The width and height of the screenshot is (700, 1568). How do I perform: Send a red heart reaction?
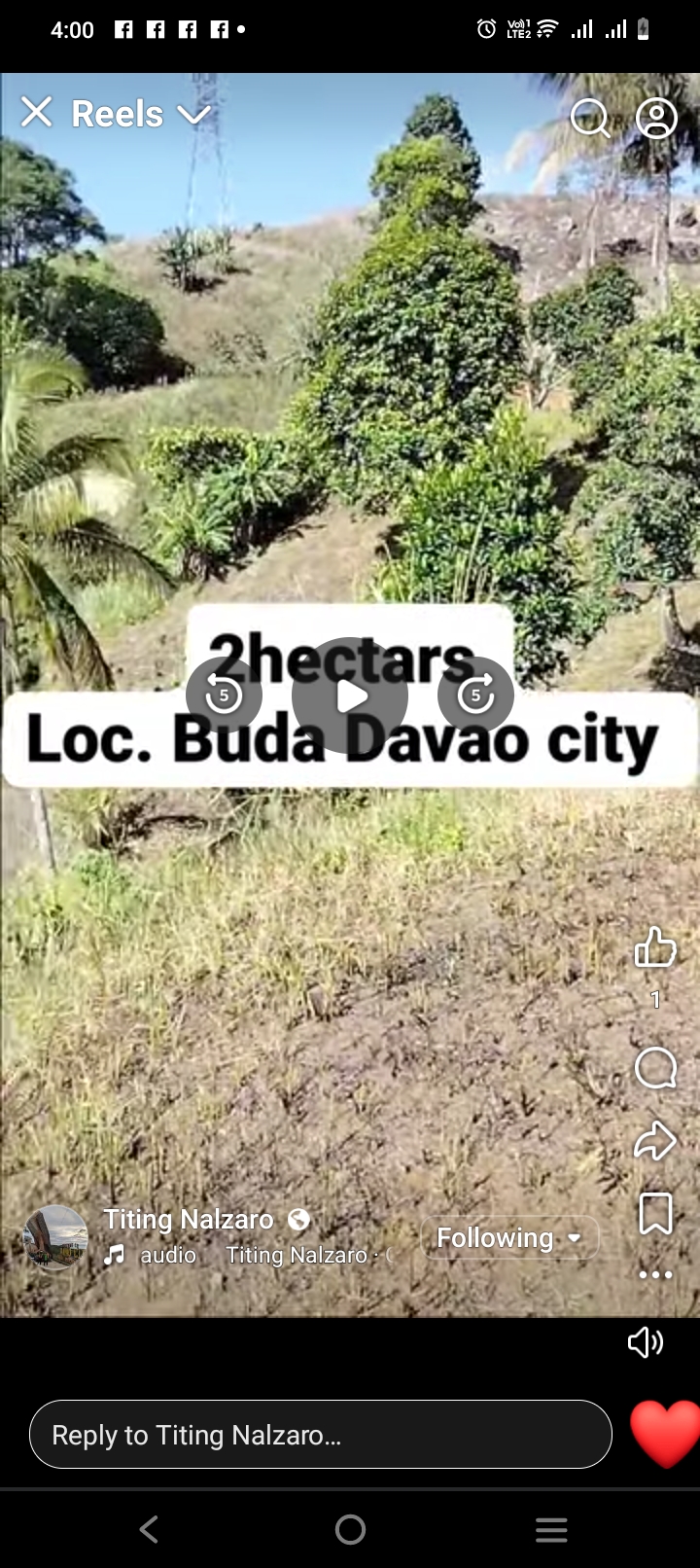click(x=666, y=1433)
